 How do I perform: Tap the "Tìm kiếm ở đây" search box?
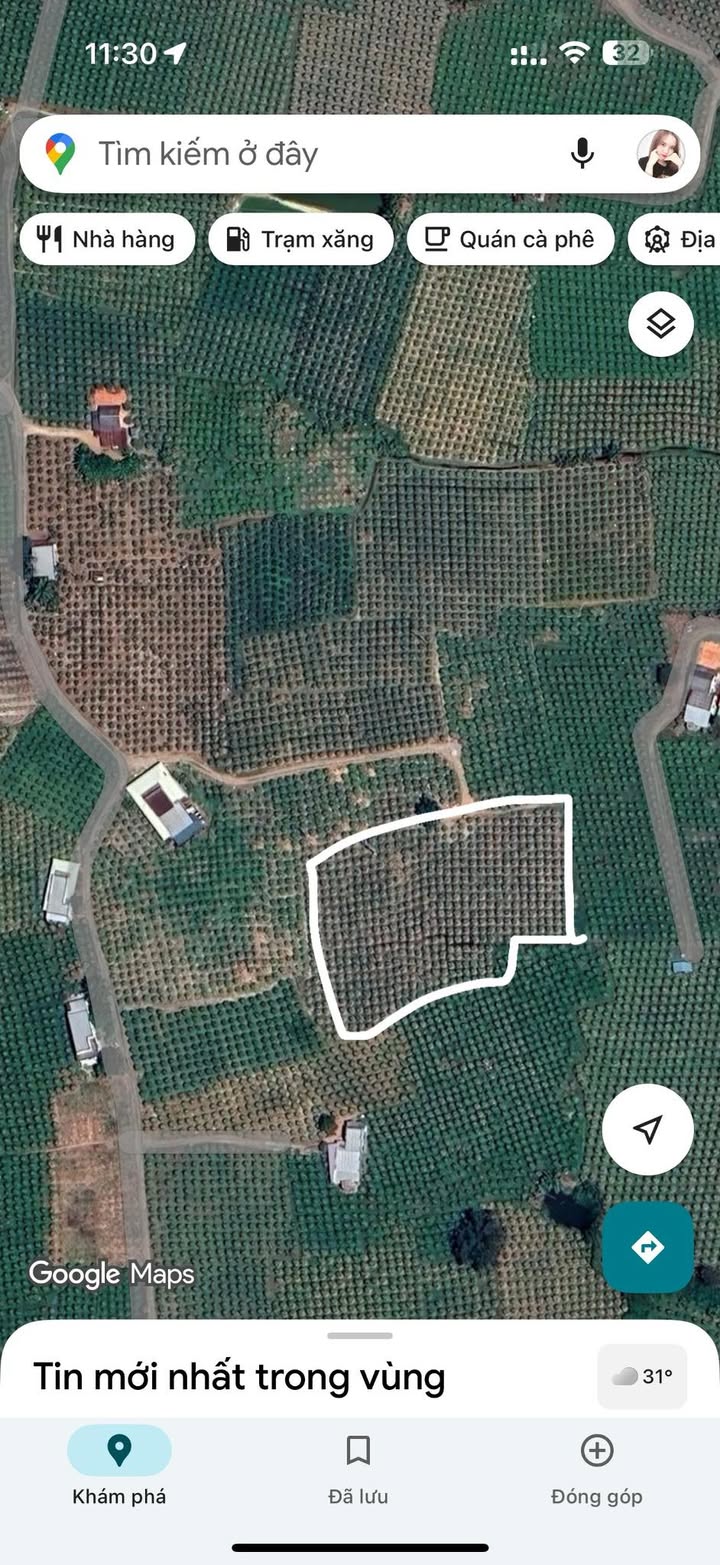point(300,154)
